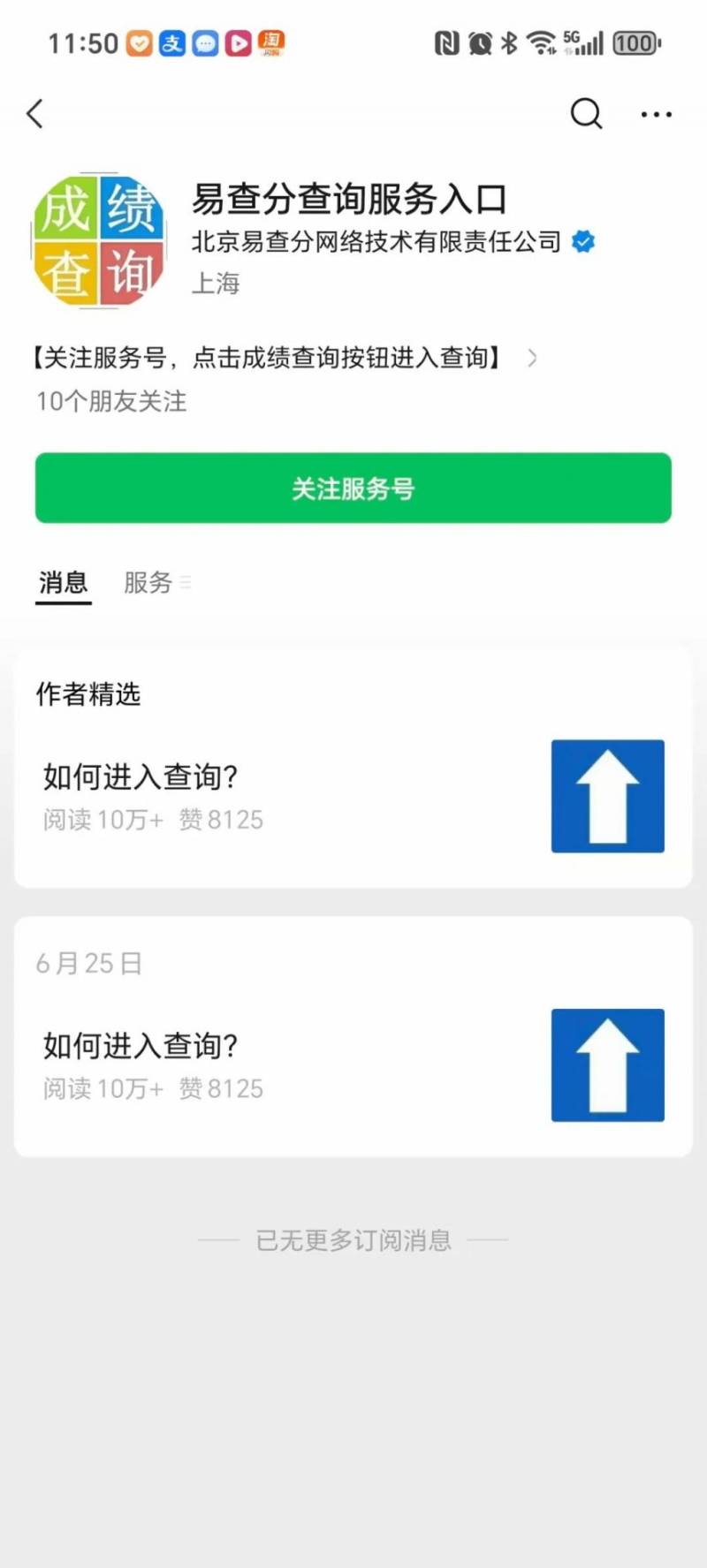Tap the Bluetooth status indicator
This screenshot has width=707, height=1568.
coord(508,42)
